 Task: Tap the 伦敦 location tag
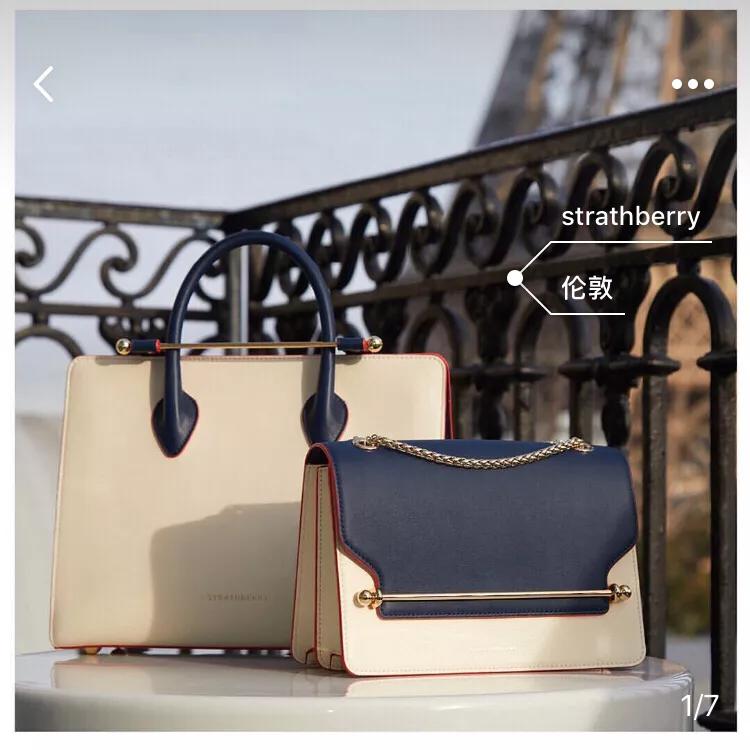(587, 291)
